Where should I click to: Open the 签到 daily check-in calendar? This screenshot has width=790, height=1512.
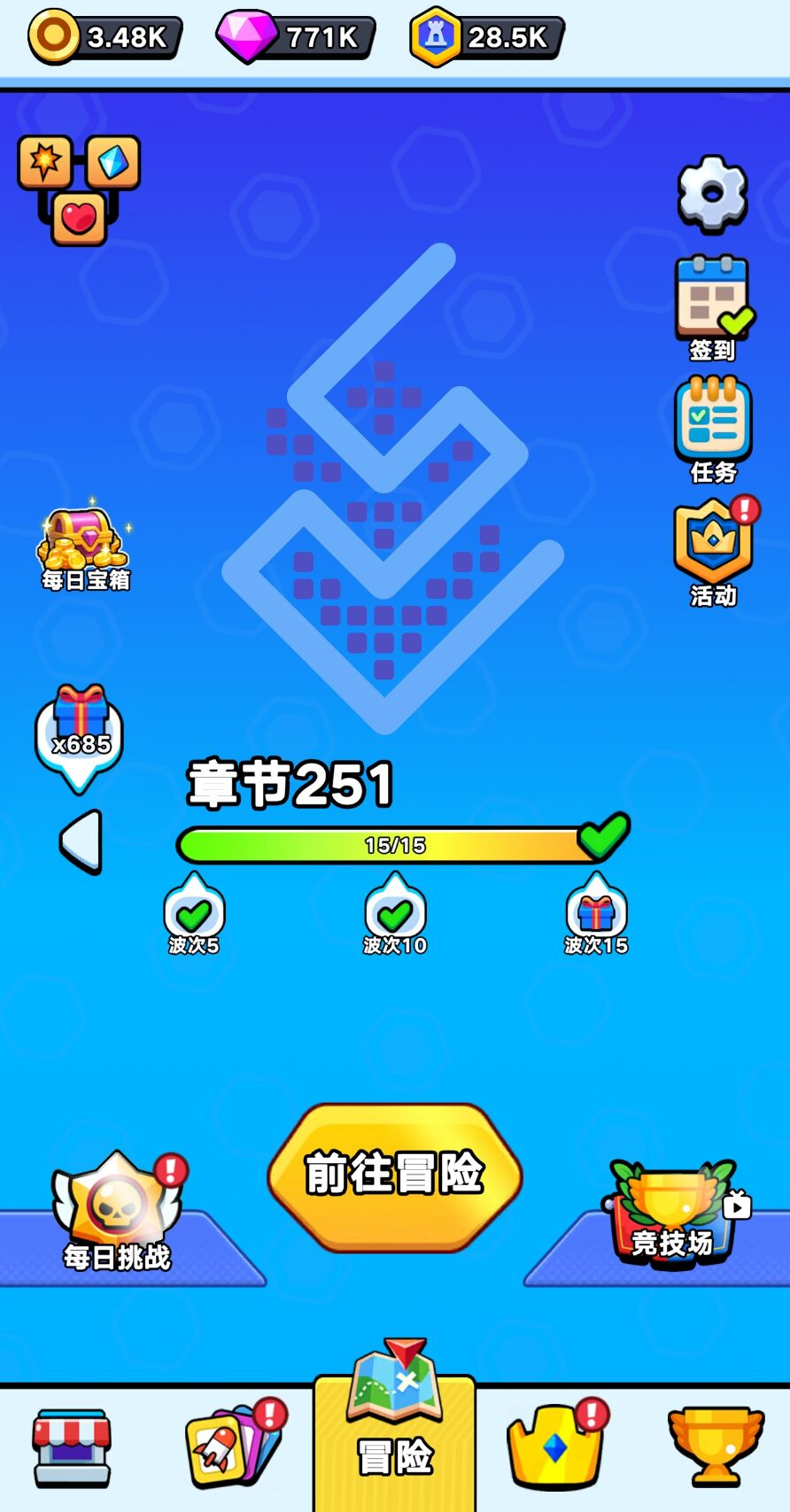point(712,297)
